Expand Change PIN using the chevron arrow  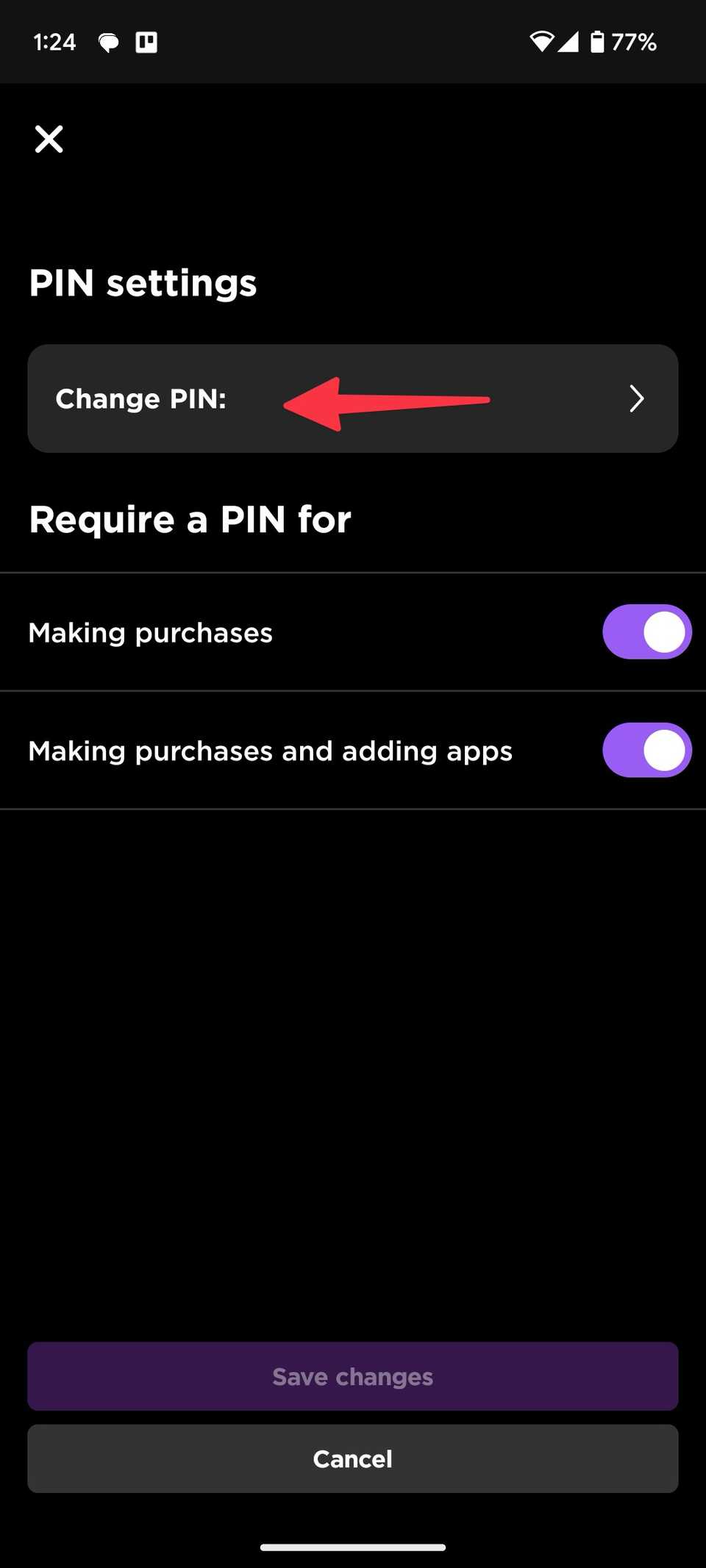636,398
